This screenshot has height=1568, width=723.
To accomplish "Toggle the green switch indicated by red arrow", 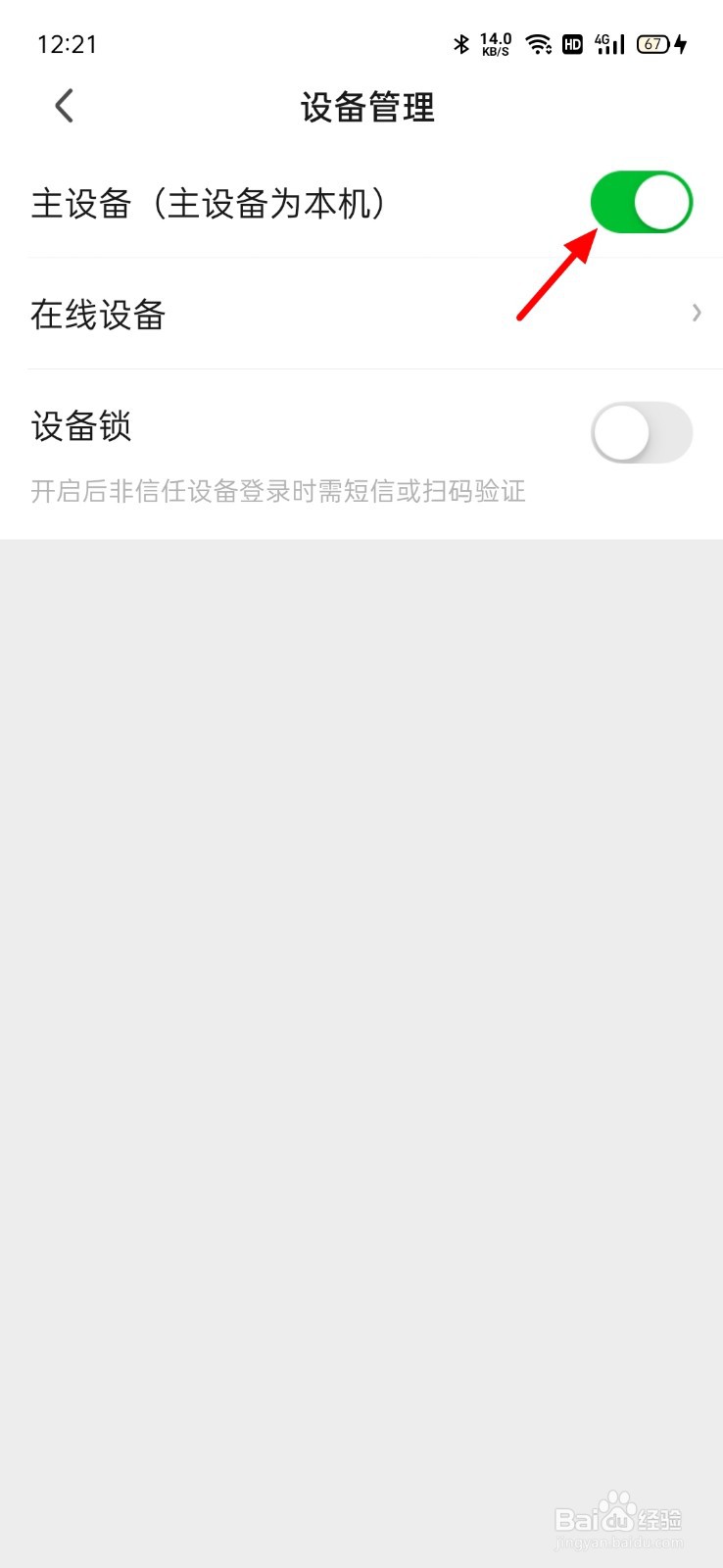I will 642,202.
